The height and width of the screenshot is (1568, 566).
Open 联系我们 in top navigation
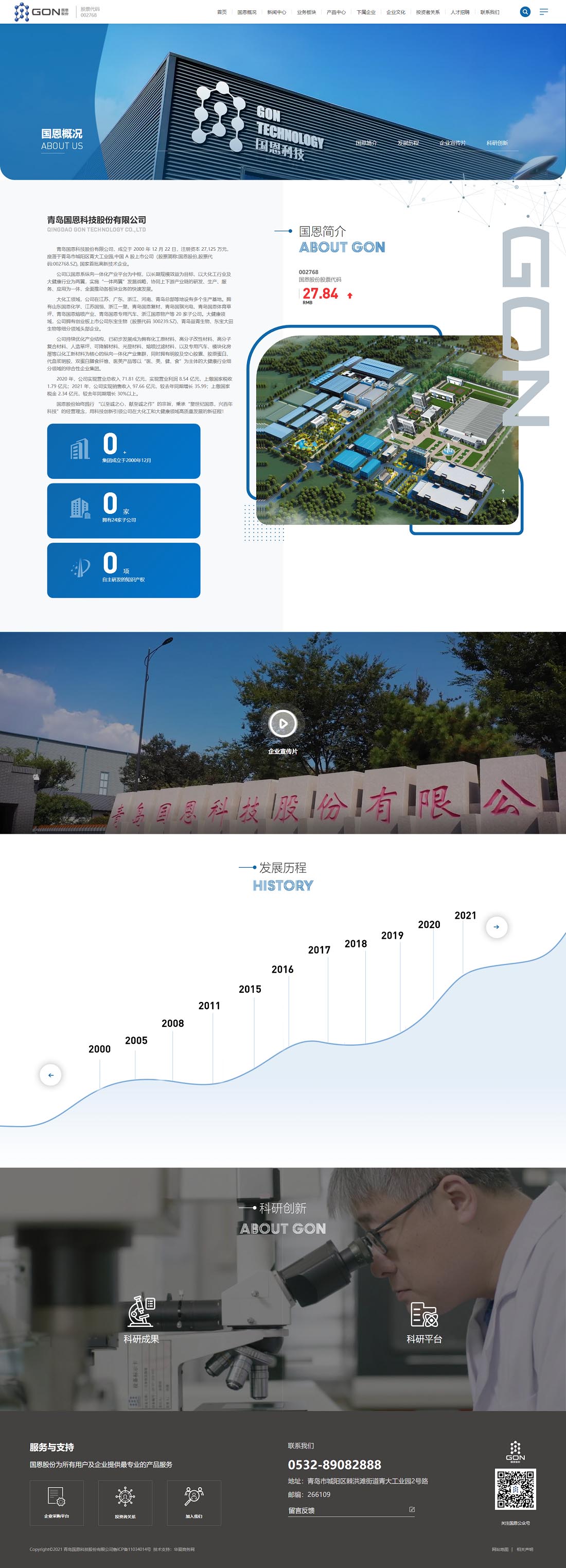[x=489, y=12]
